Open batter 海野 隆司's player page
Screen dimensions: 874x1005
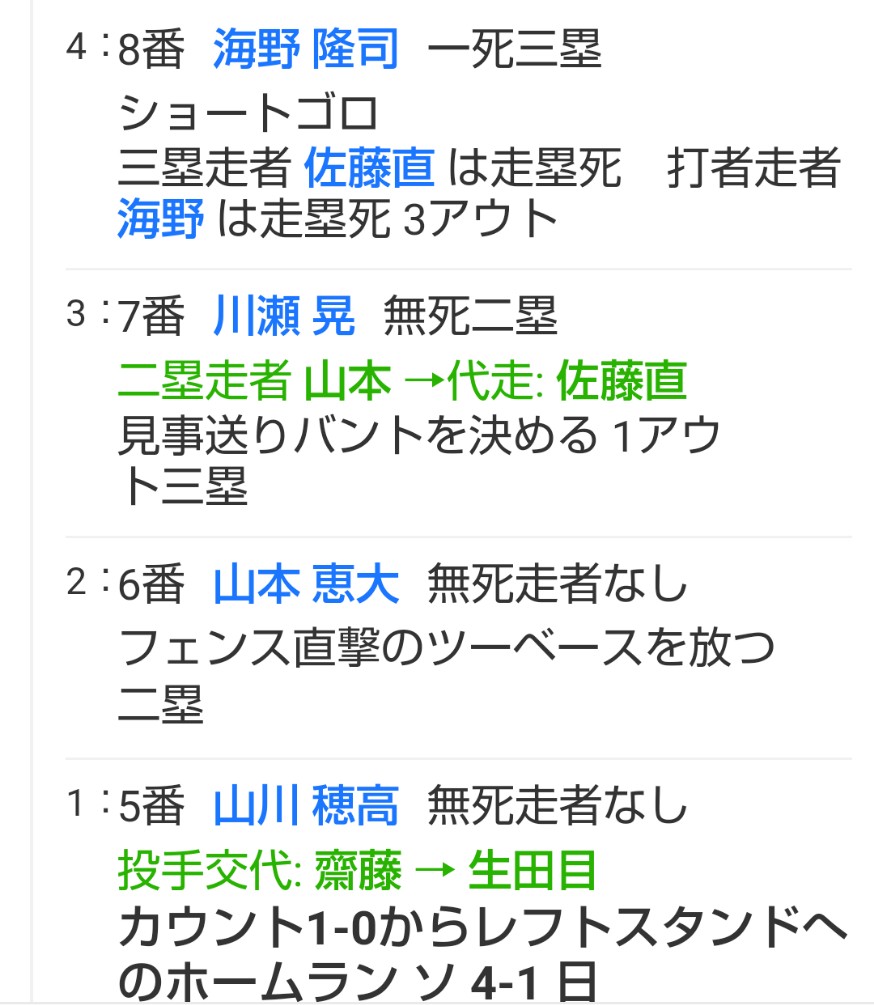(305, 49)
